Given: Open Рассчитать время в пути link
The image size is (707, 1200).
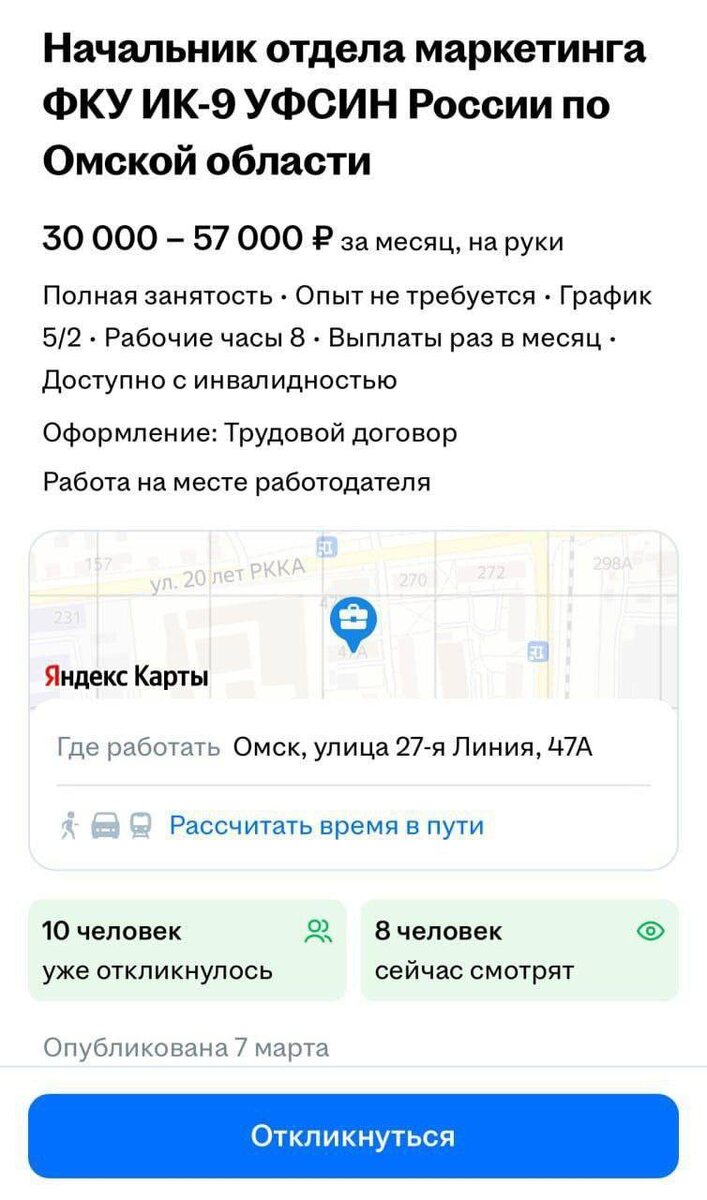Looking at the screenshot, I should click(326, 826).
